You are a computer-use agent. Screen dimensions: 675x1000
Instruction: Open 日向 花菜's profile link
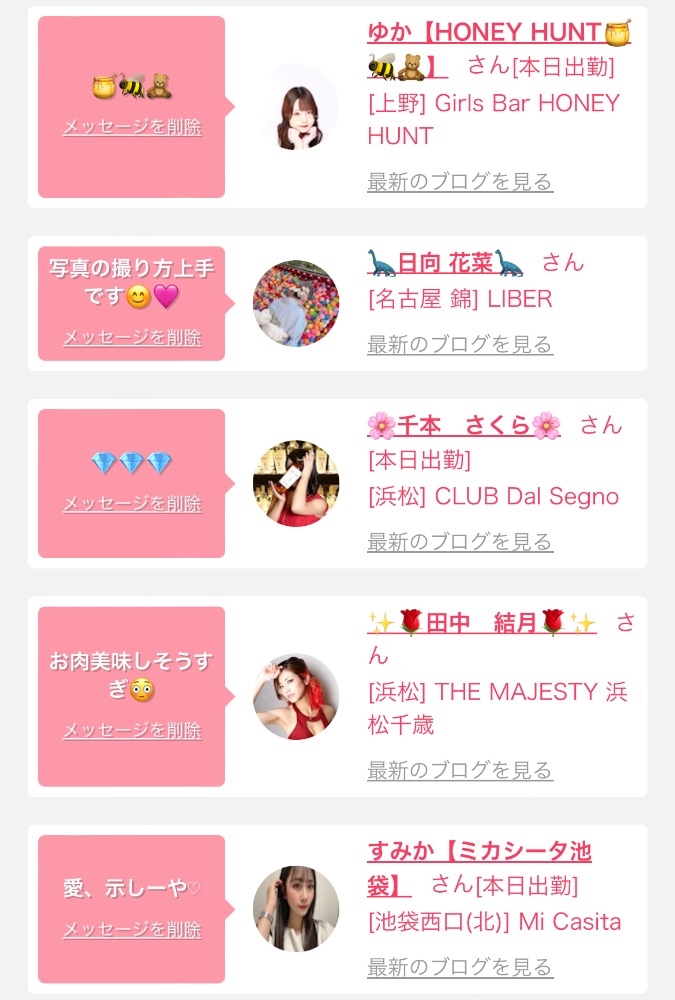(446, 263)
